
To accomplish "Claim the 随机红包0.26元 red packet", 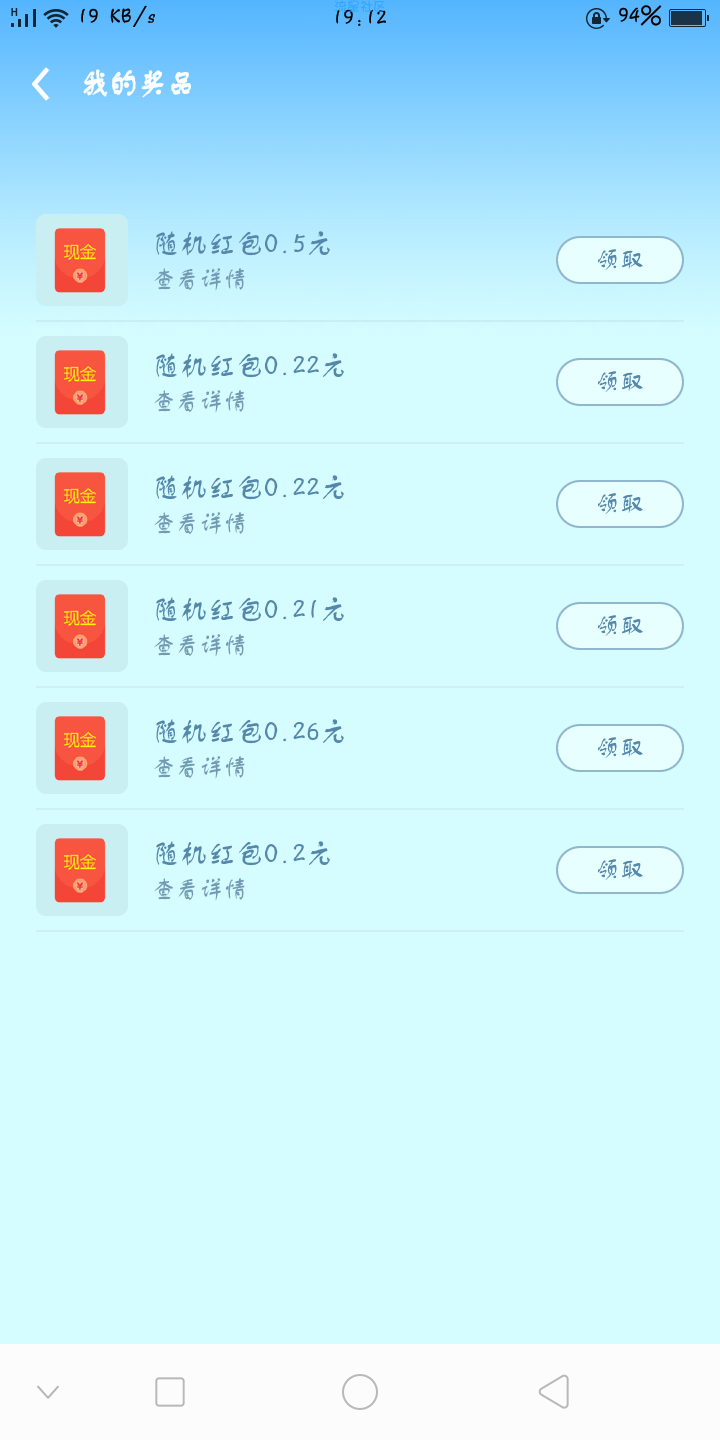I will (x=620, y=748).
